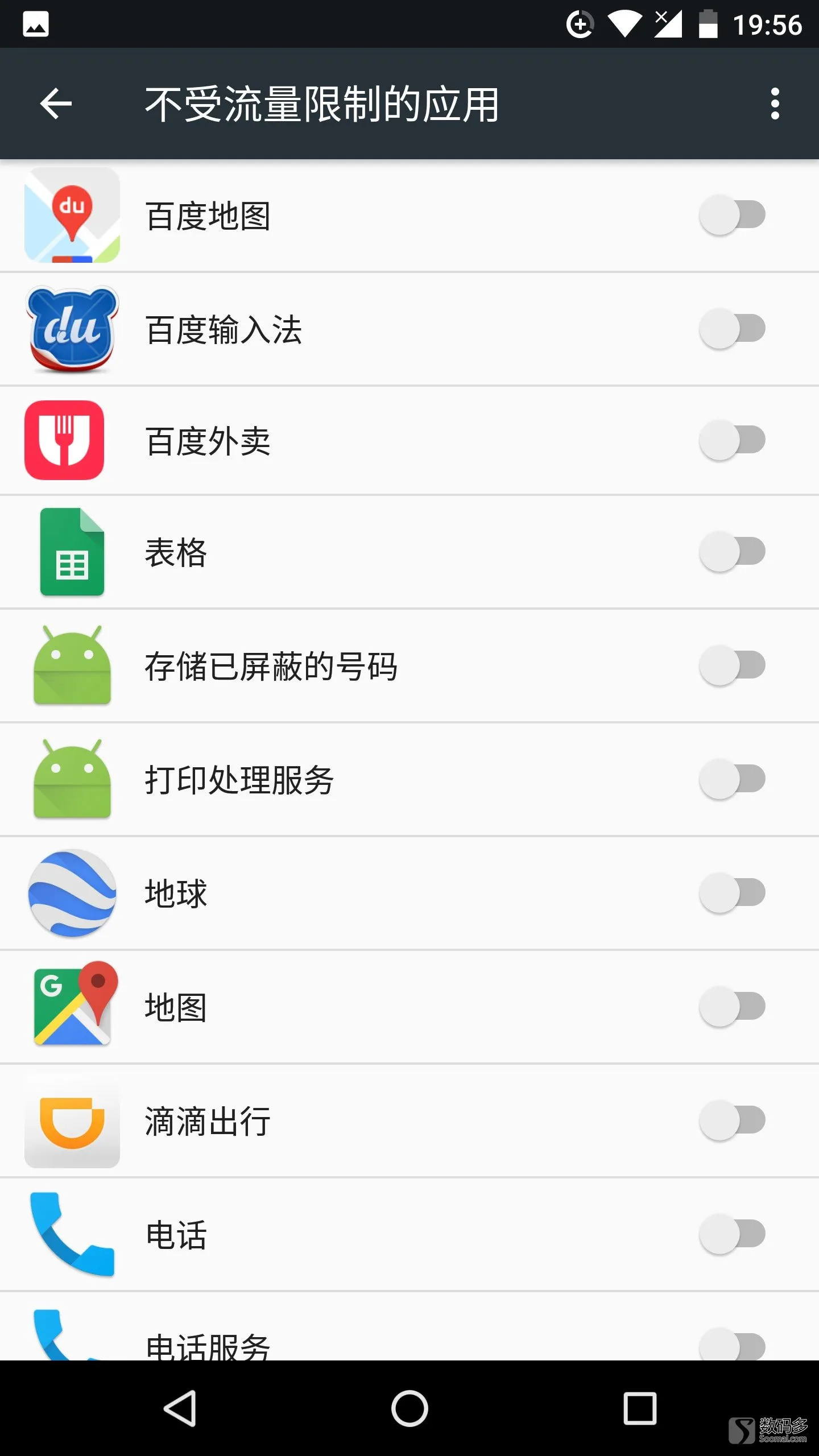Viewport: 819px width, 1456px height.
Task: Enable unrestricted data for 地球
Action: pyautogui.click(x=733, y=893)
